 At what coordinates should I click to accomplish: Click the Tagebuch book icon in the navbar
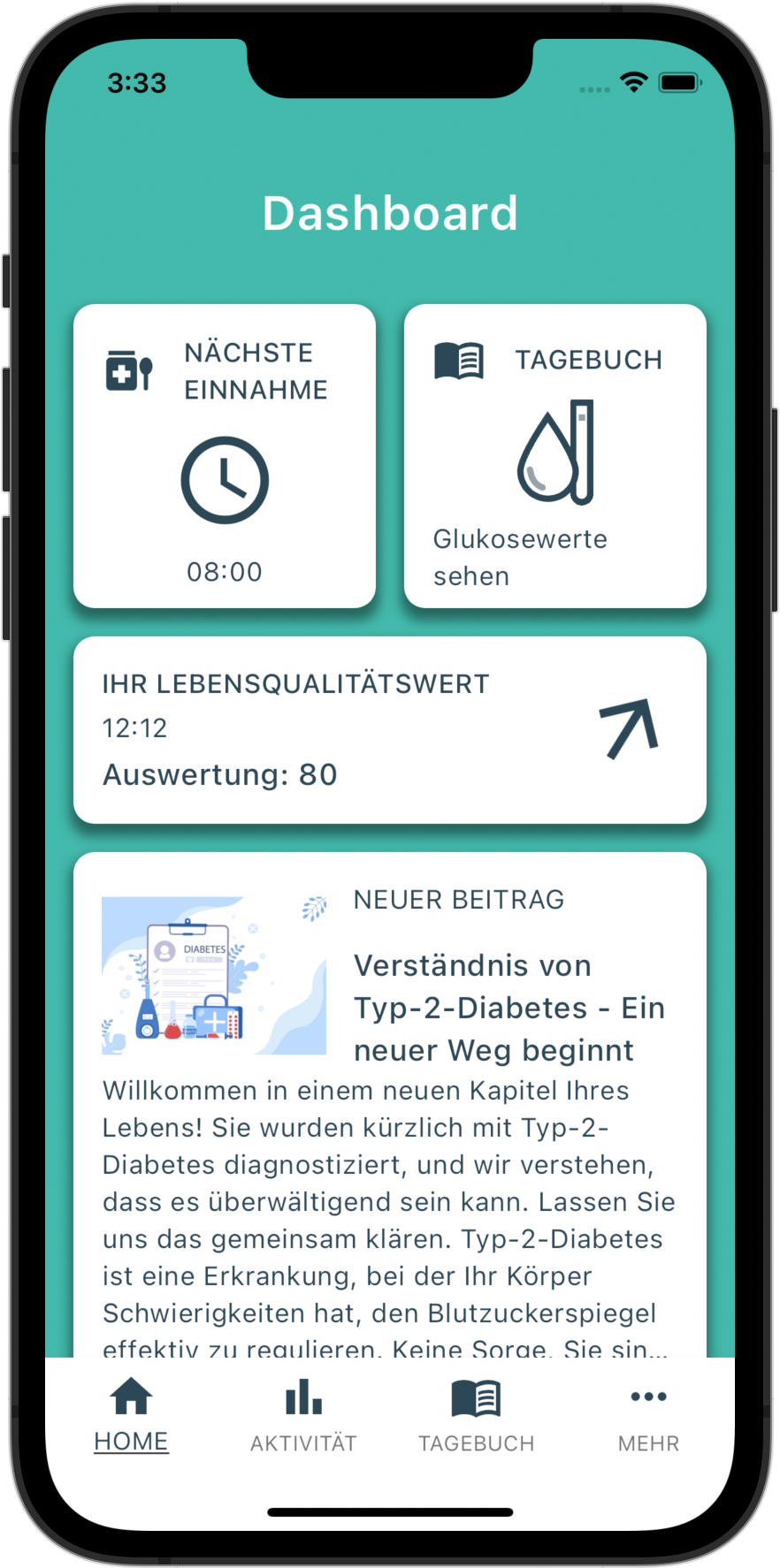point(477,1397)
